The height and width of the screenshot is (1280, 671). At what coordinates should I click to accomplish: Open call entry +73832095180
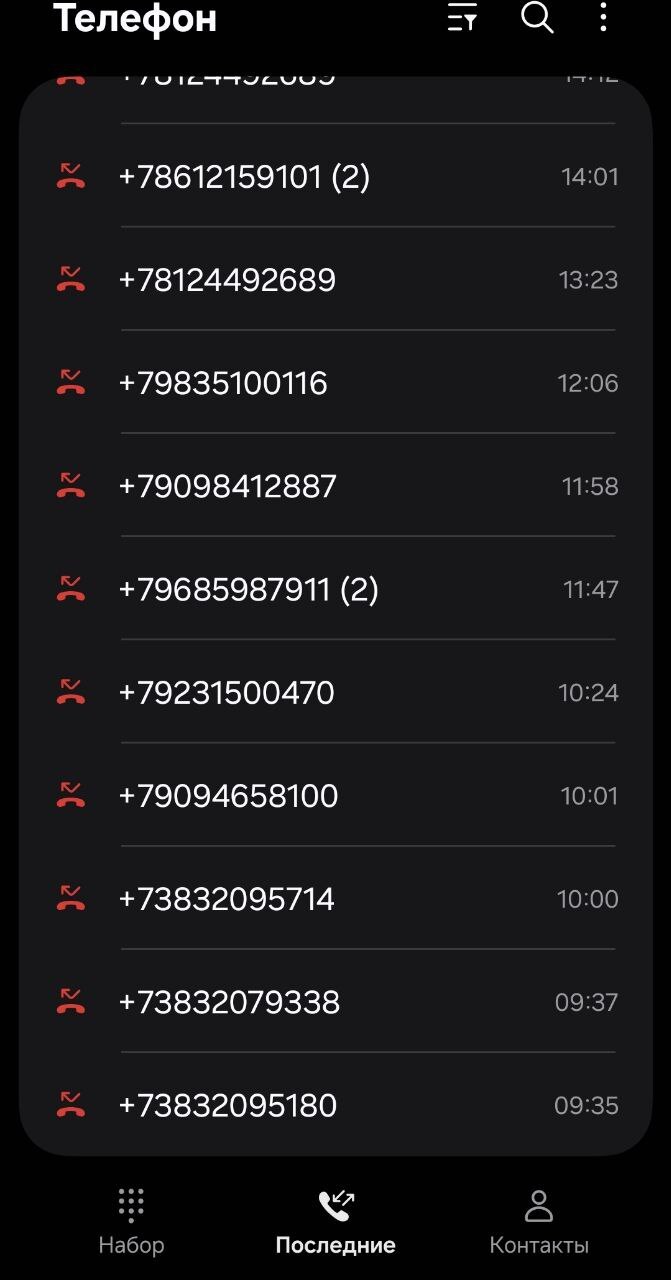[335, 1105]
